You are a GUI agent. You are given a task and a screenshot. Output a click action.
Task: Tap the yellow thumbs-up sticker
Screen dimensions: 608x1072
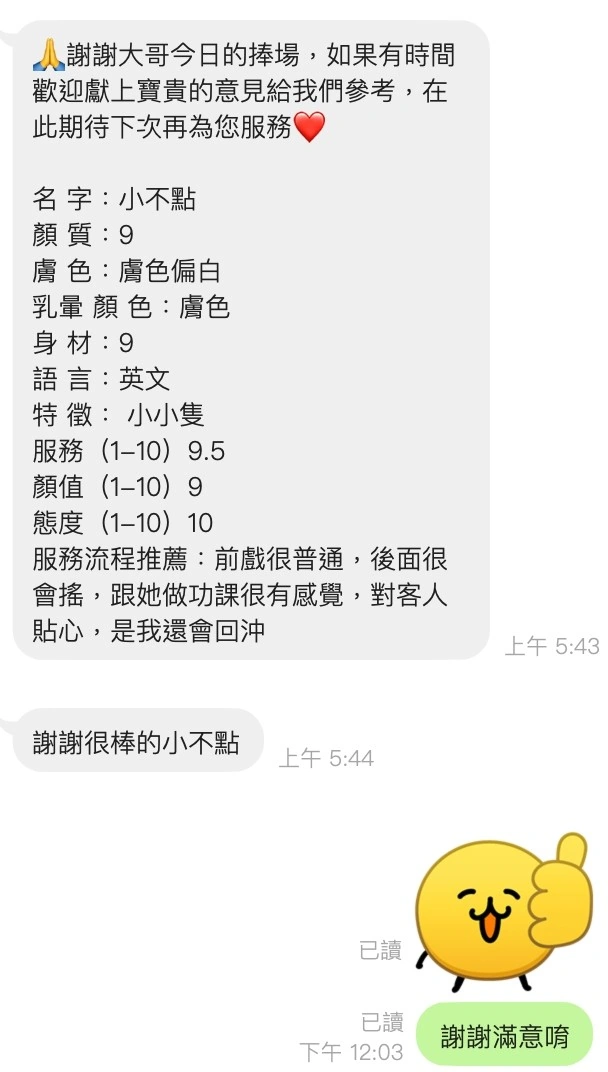(504, 912)
